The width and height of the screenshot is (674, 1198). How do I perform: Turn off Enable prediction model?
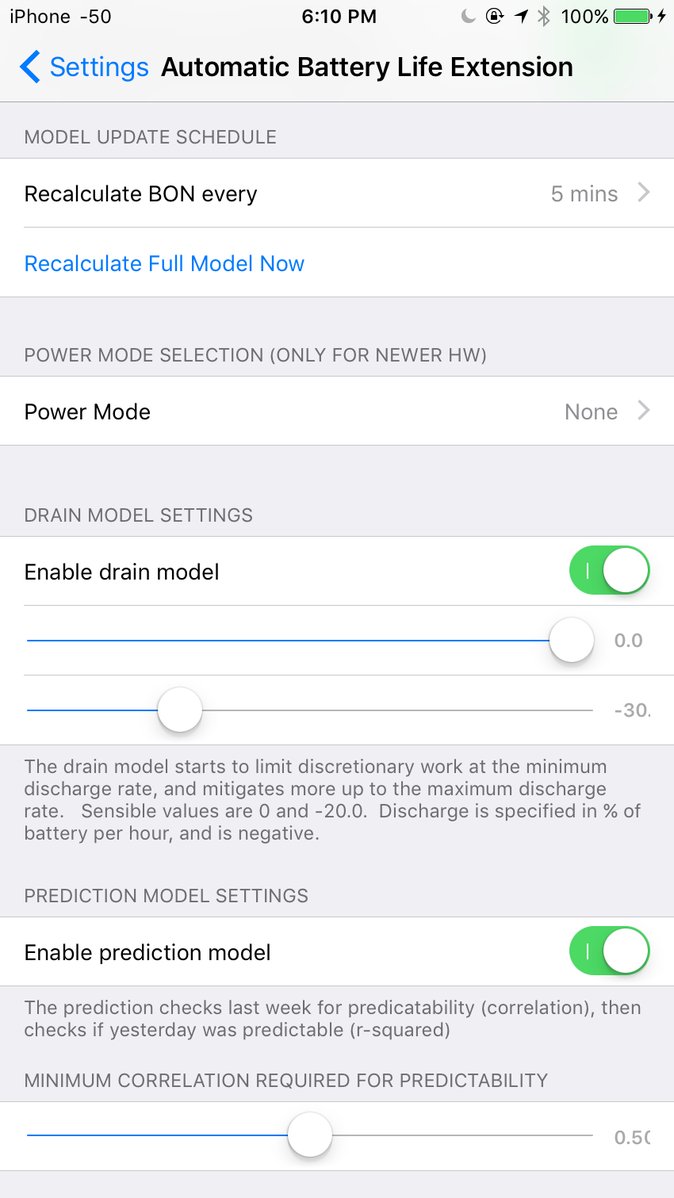[609, 951]
